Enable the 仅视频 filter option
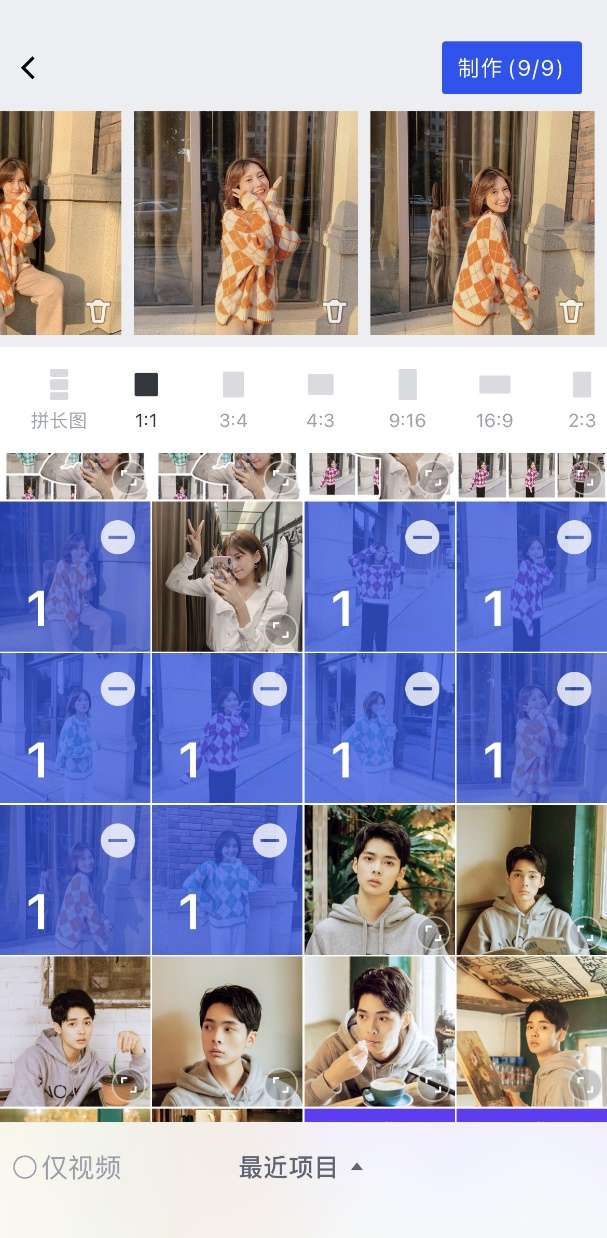Image resolution: width=607 pixels, height=1238 pixels. pos(67,1167)
